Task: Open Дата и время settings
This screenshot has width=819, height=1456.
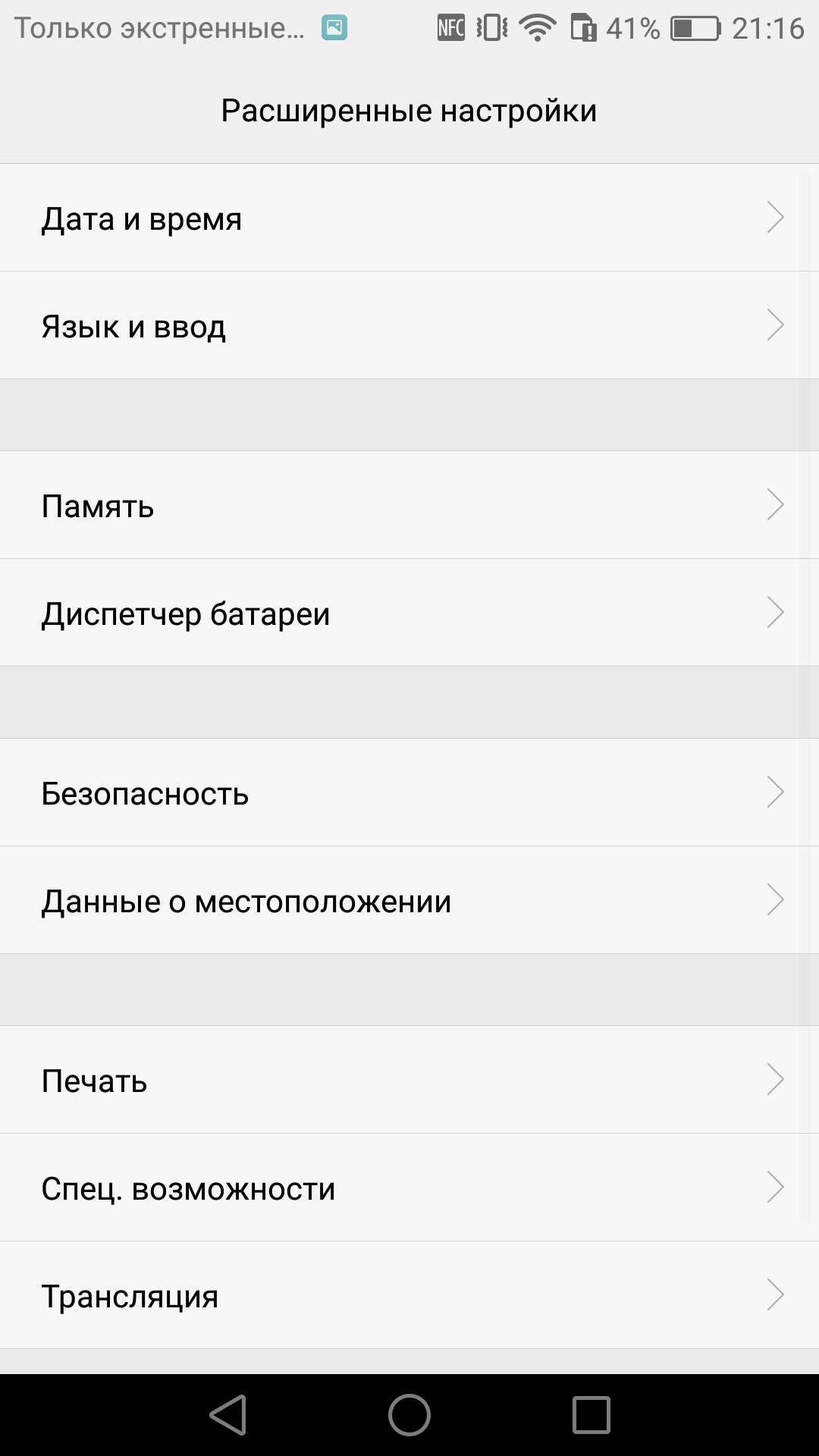Action: click(x=409, y=218)
